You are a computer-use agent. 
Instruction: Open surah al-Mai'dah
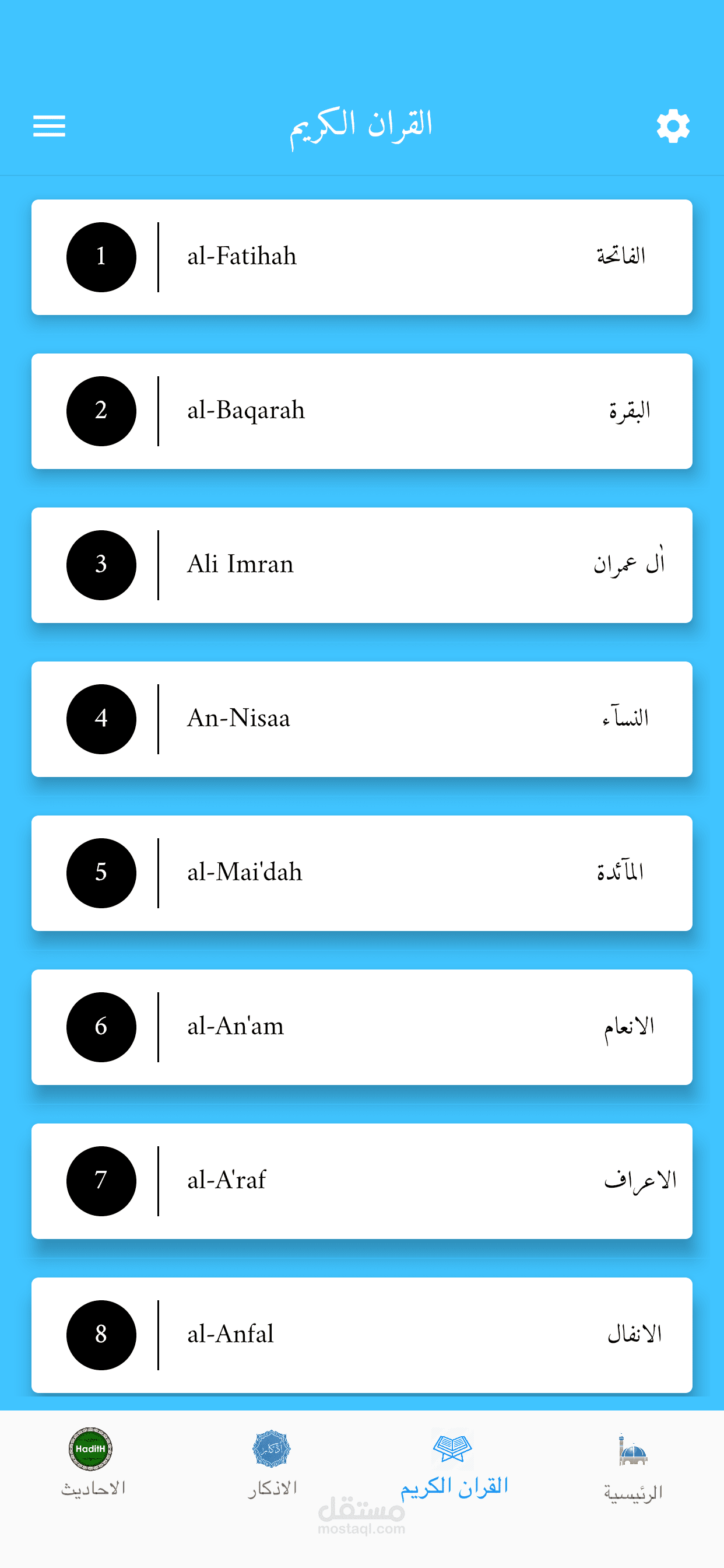[361, 873]
